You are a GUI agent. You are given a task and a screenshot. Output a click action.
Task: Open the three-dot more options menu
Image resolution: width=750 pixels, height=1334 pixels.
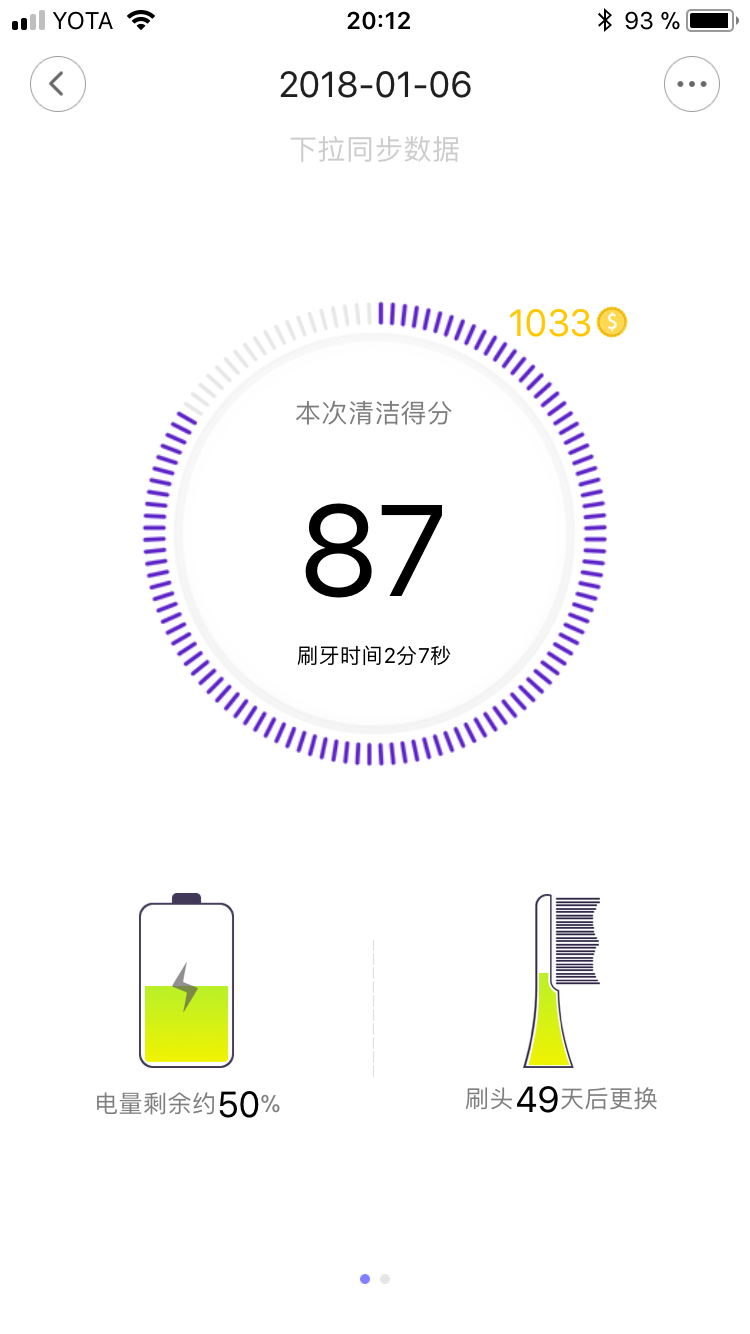691,84
